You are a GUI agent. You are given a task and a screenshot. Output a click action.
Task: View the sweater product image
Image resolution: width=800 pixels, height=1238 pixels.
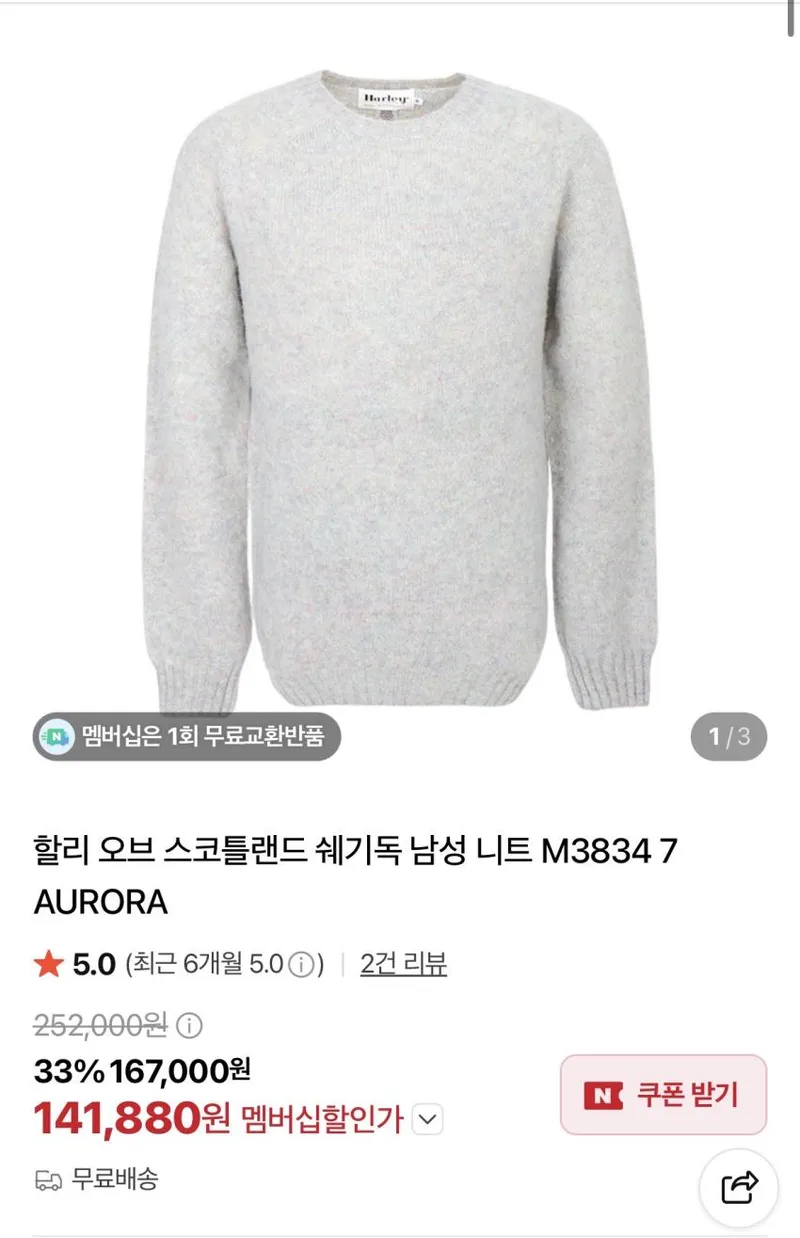click(x=400, y=390)
